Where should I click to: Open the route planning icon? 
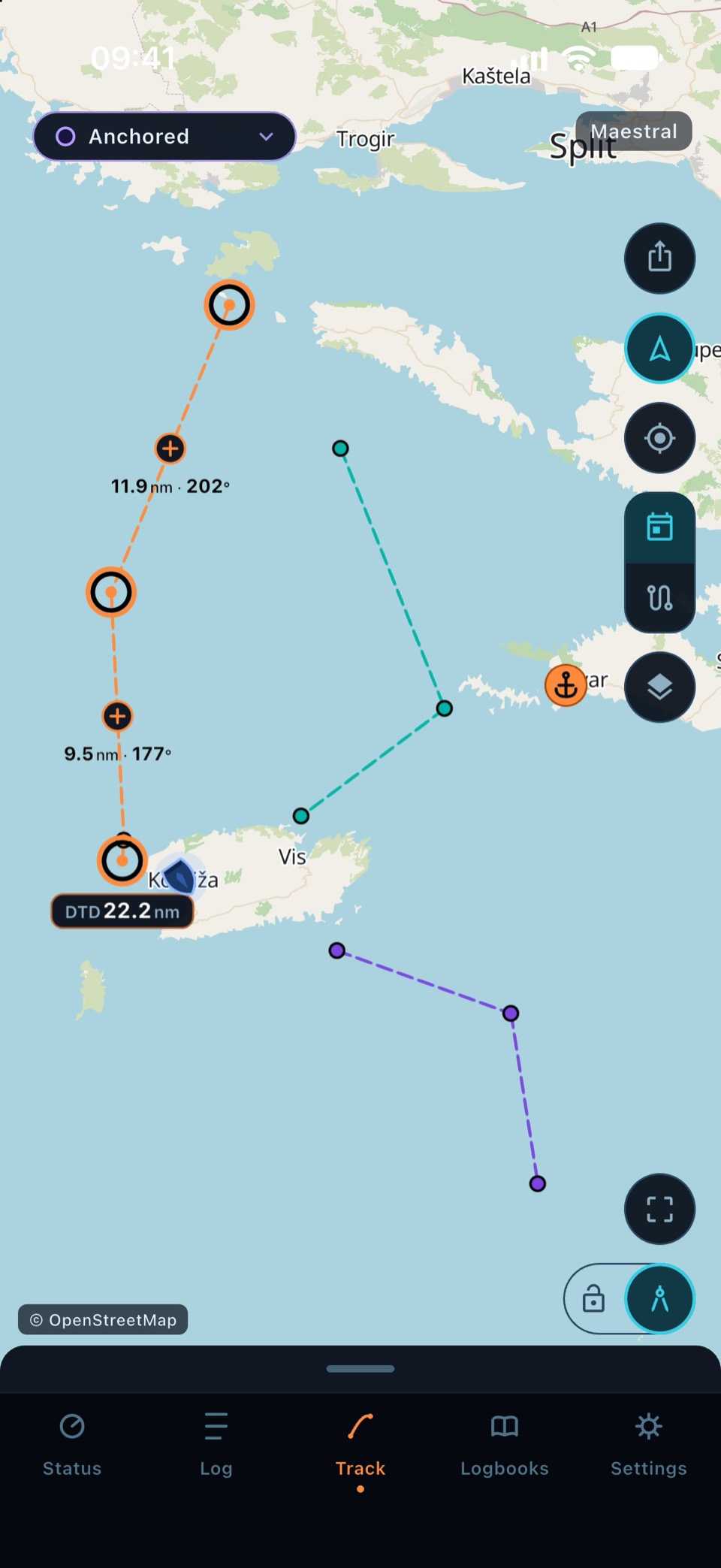point(659,598)
